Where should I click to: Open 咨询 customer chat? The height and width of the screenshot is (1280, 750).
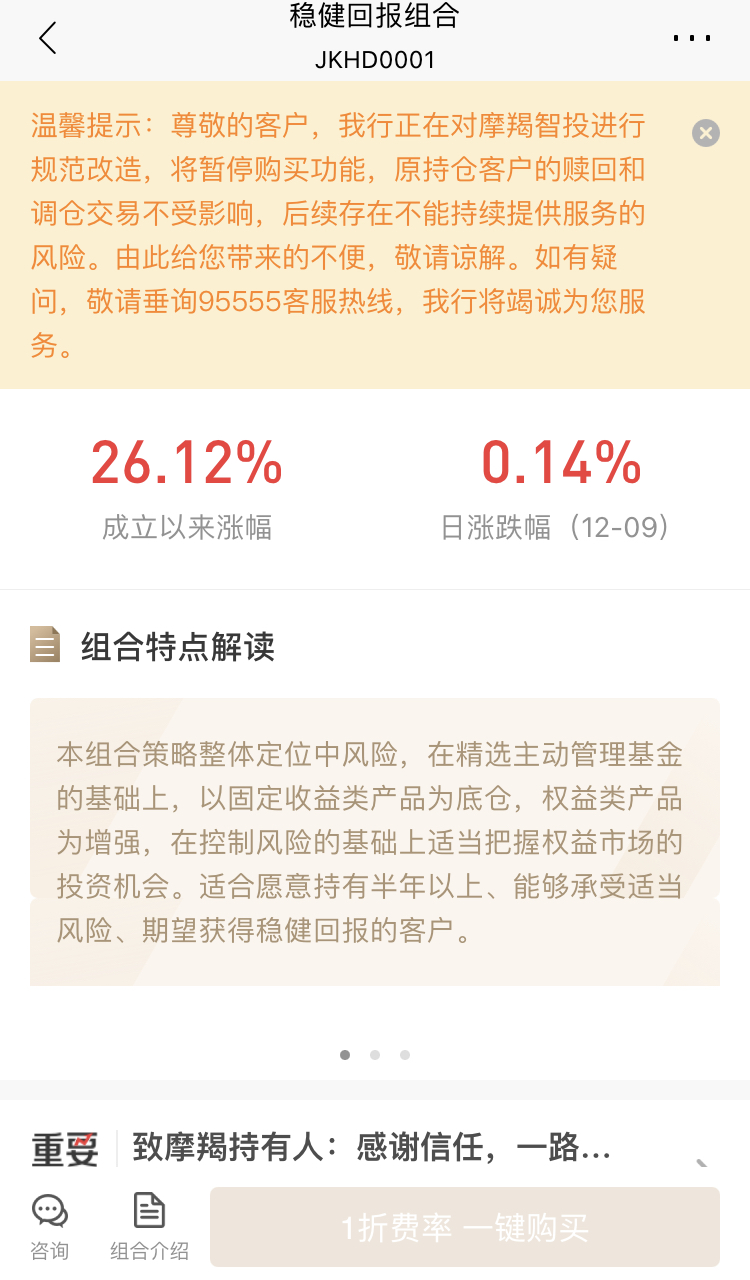click(x=49, y=1226)
